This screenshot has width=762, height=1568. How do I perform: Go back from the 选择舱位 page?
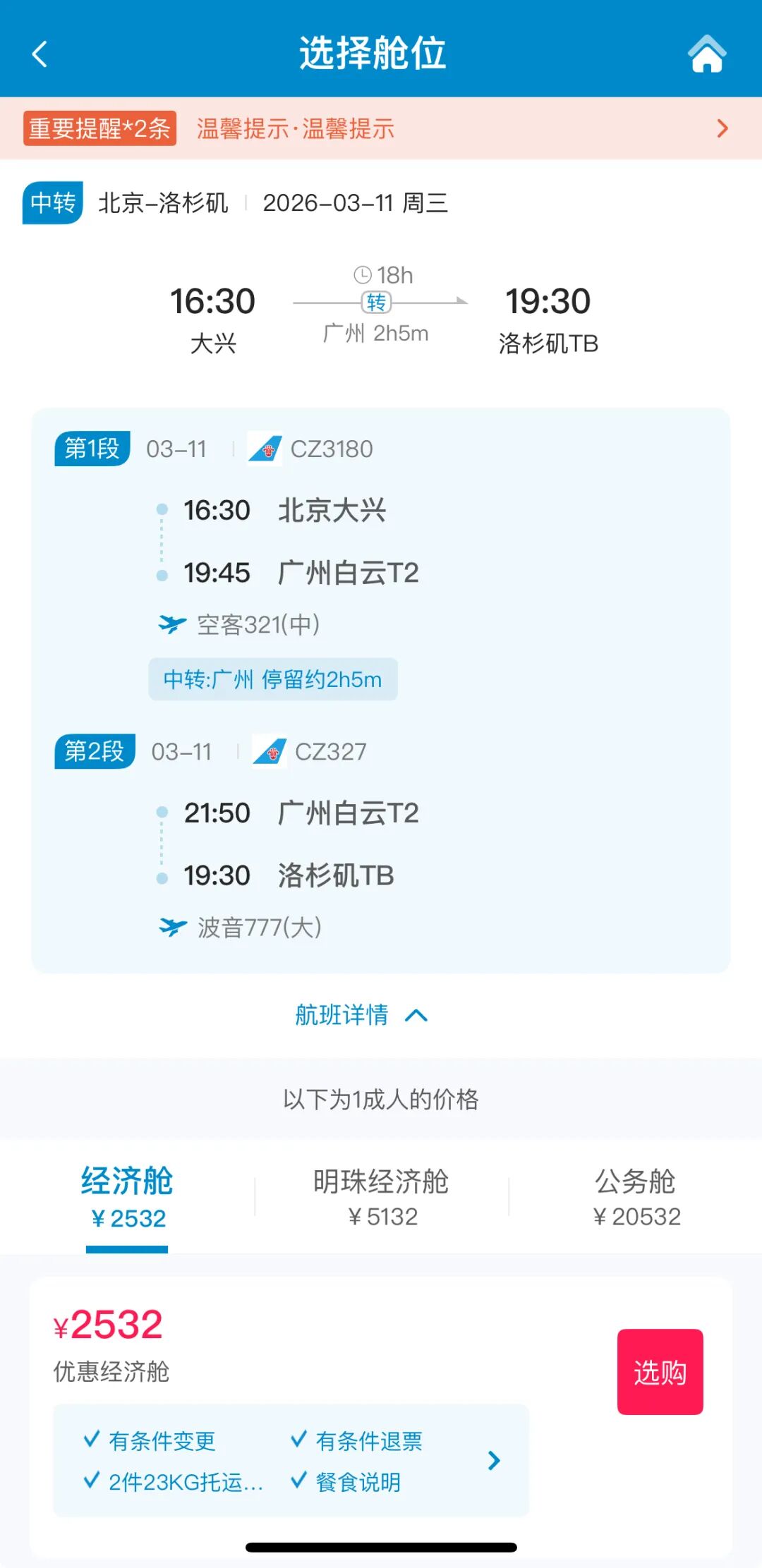[x=40, y=54]
